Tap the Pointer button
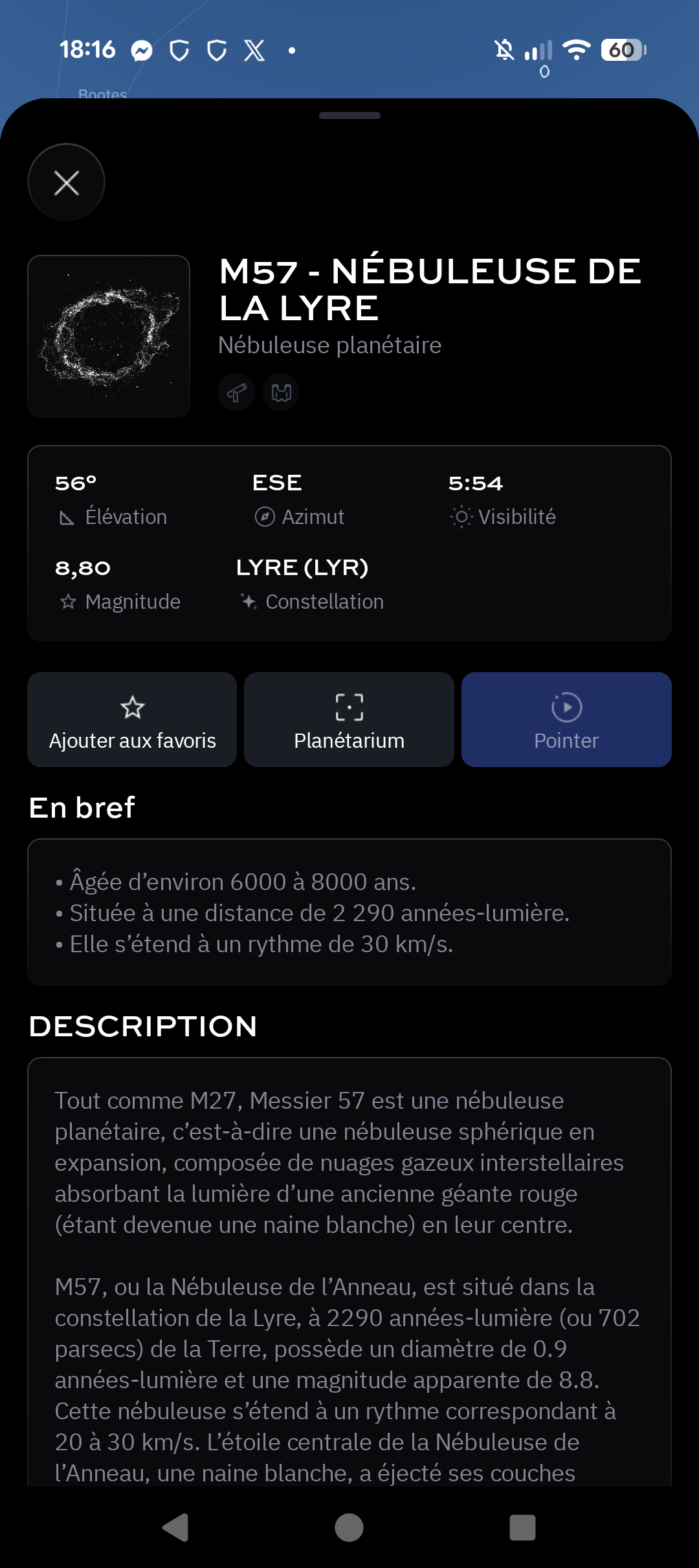The width and height of the screenshot is (699, 1568). click(566, 719)
